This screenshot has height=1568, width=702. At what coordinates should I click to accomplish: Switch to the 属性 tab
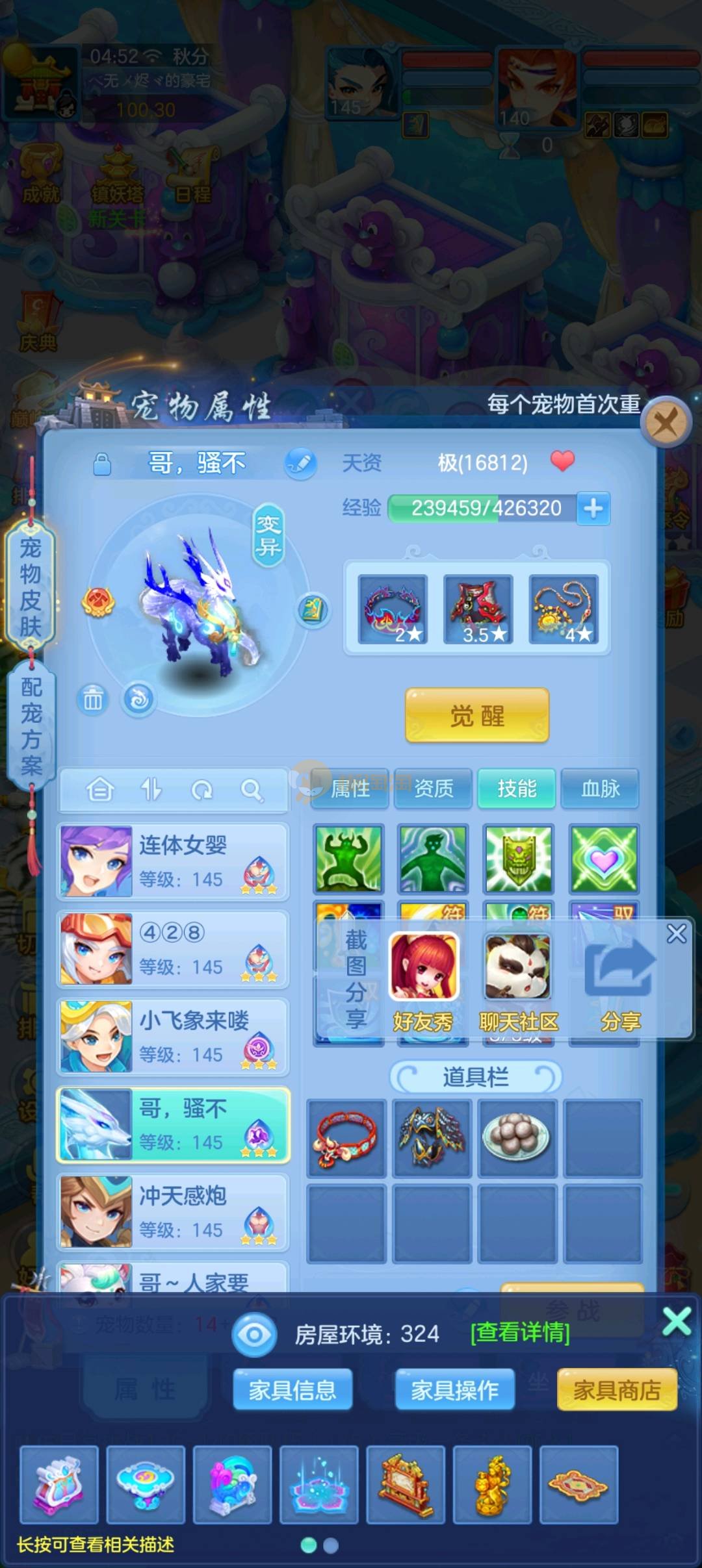coord(350,789)
